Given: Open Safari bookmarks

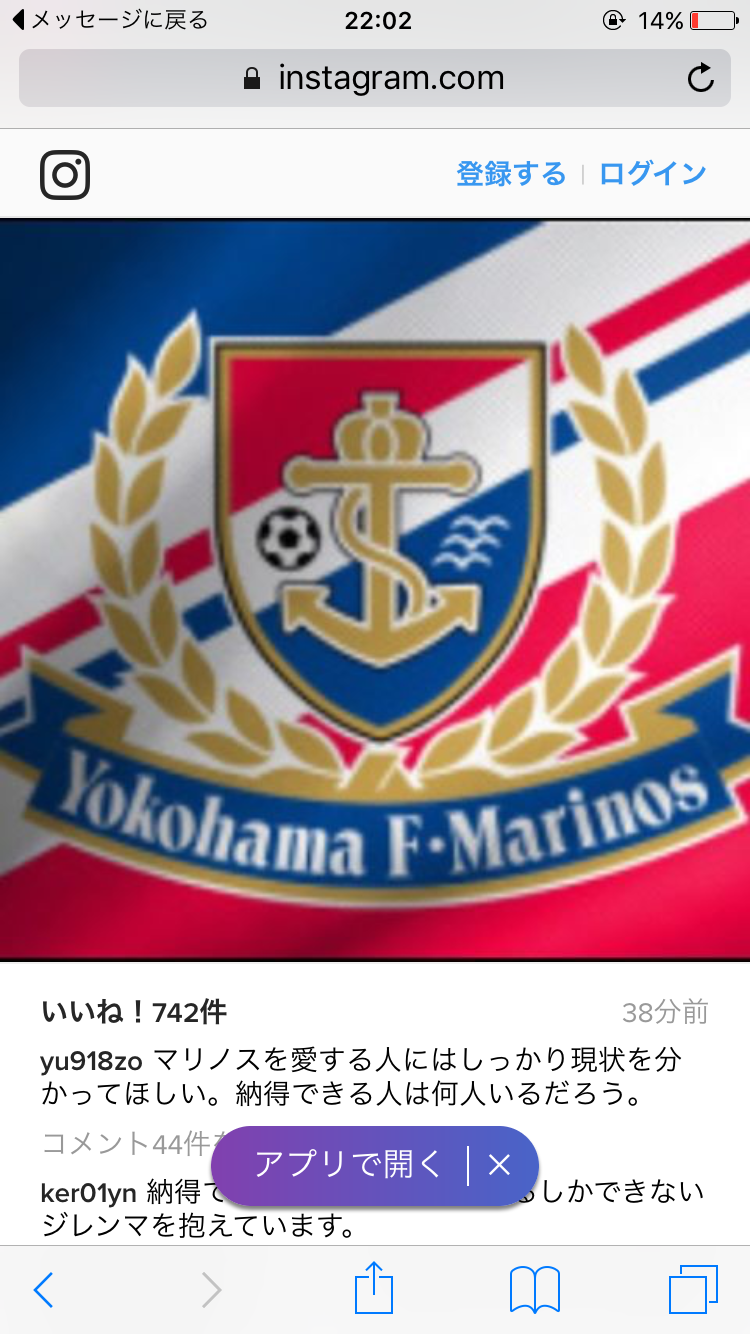Looking at the screenshot, I should [x=535, y=1290].
